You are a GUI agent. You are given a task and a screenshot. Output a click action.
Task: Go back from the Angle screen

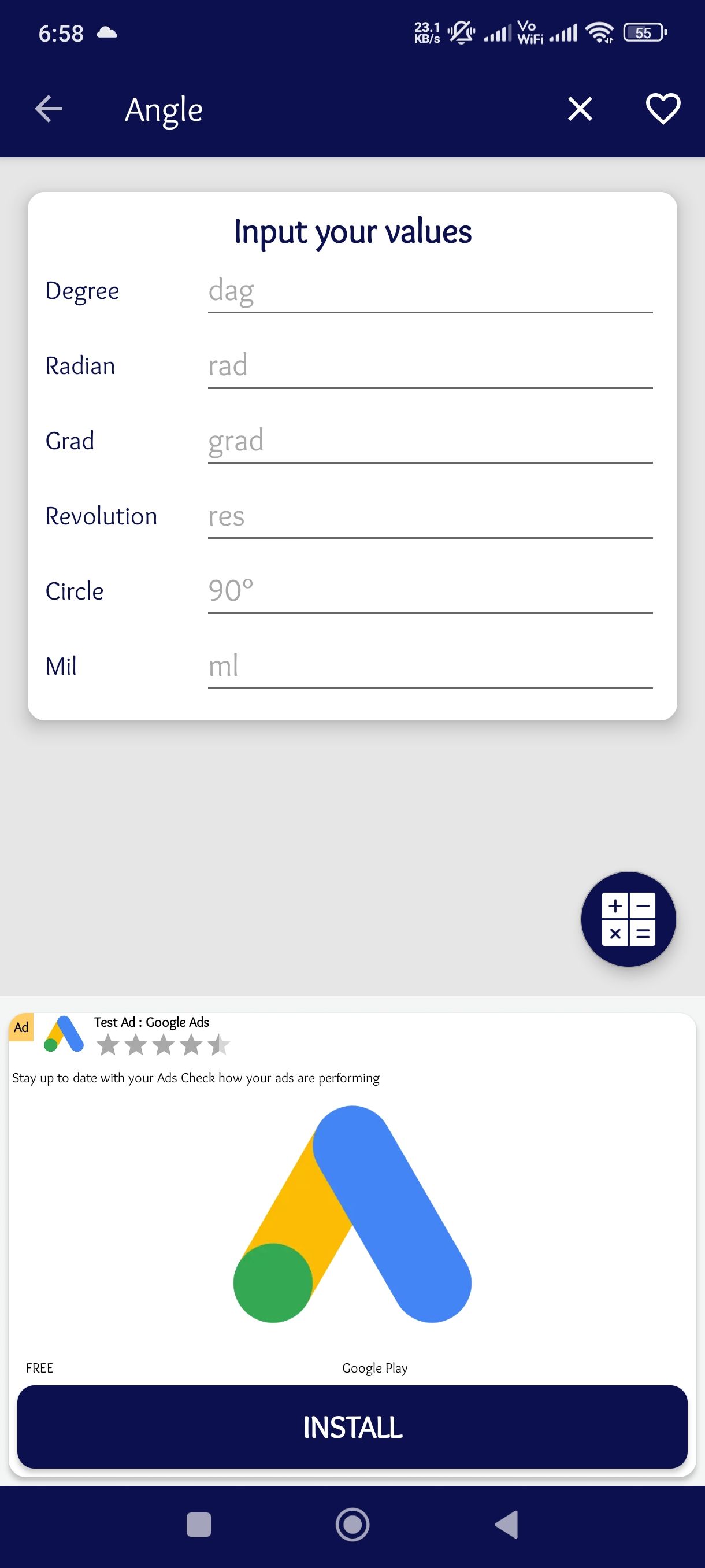pos(49,110)
